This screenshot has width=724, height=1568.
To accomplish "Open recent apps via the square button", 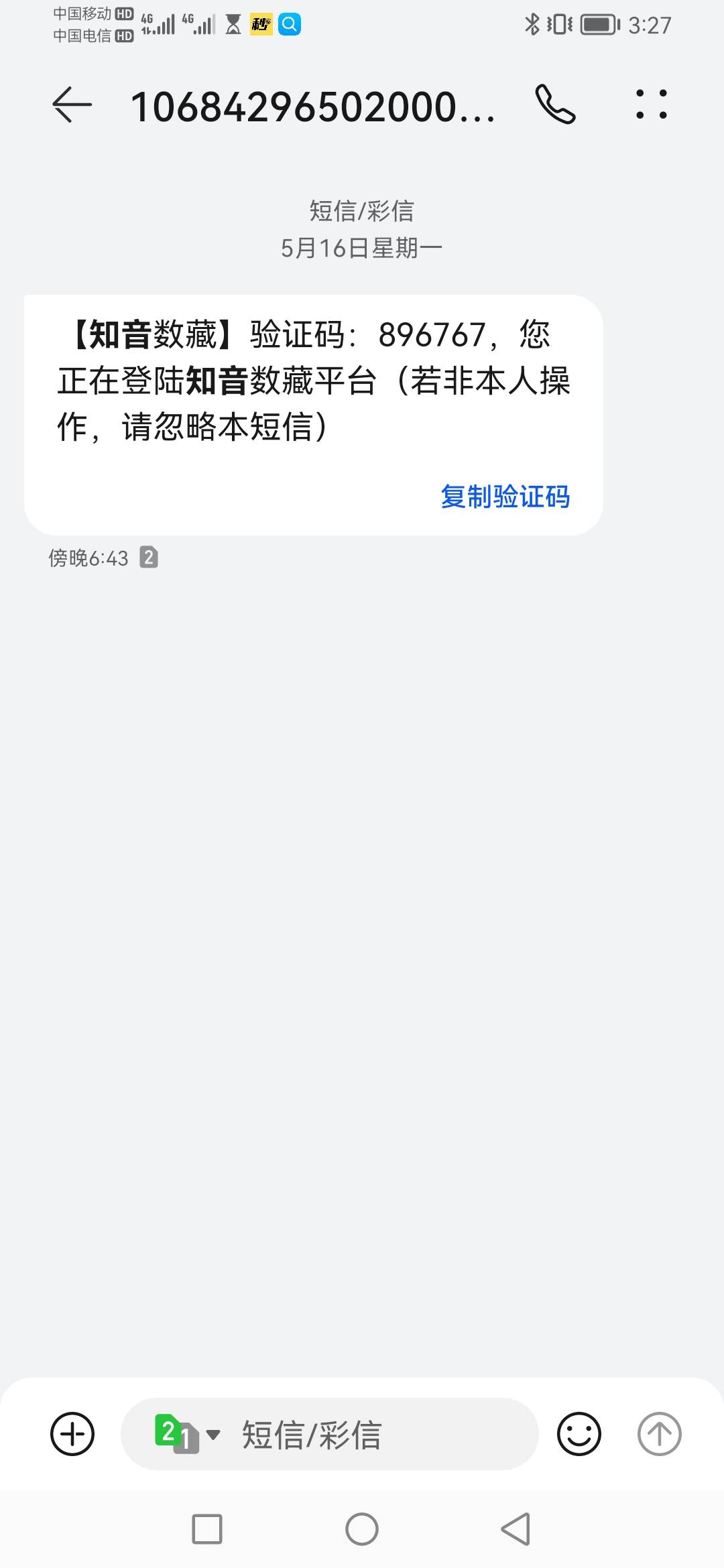I will pos(207,1529).
